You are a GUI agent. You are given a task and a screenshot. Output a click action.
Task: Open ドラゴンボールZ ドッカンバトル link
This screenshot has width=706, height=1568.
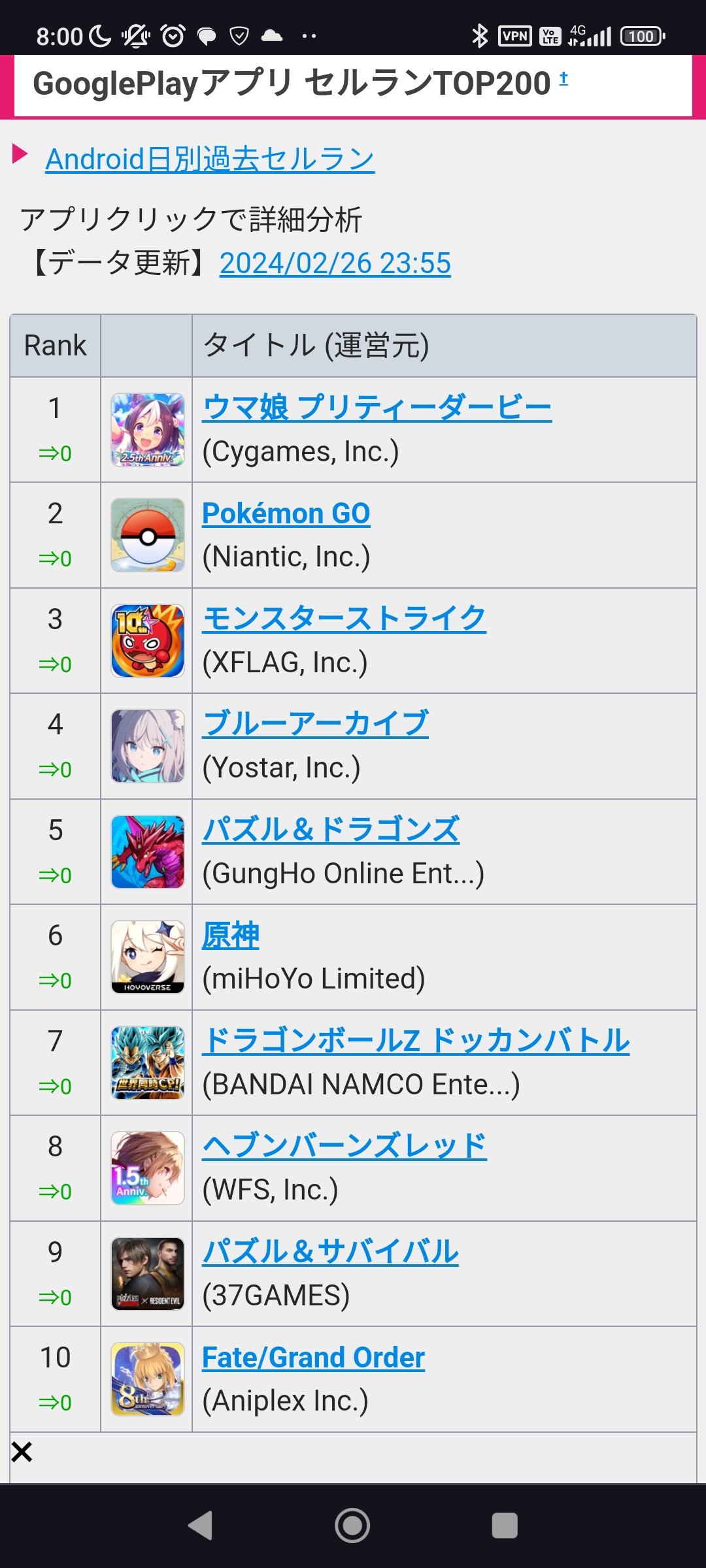[416, 1041]
